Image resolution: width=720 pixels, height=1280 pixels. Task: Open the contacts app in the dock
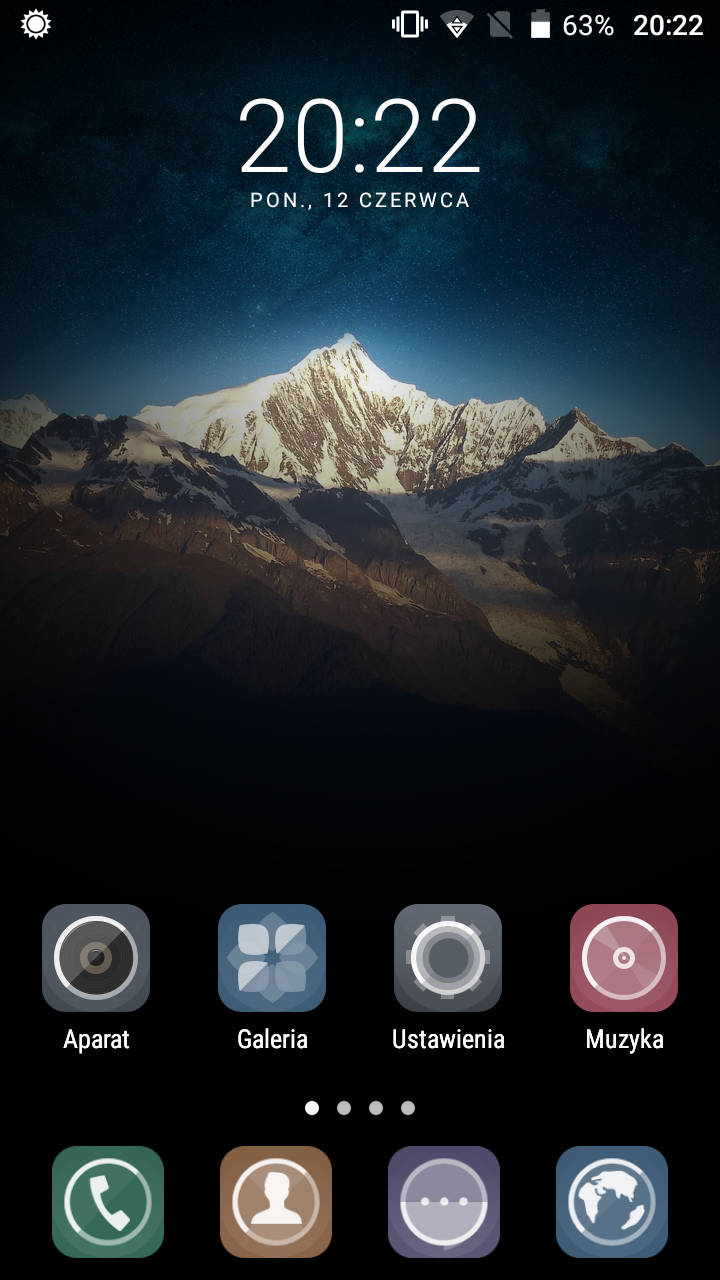pyautogui.click(x=276, y=1201)
